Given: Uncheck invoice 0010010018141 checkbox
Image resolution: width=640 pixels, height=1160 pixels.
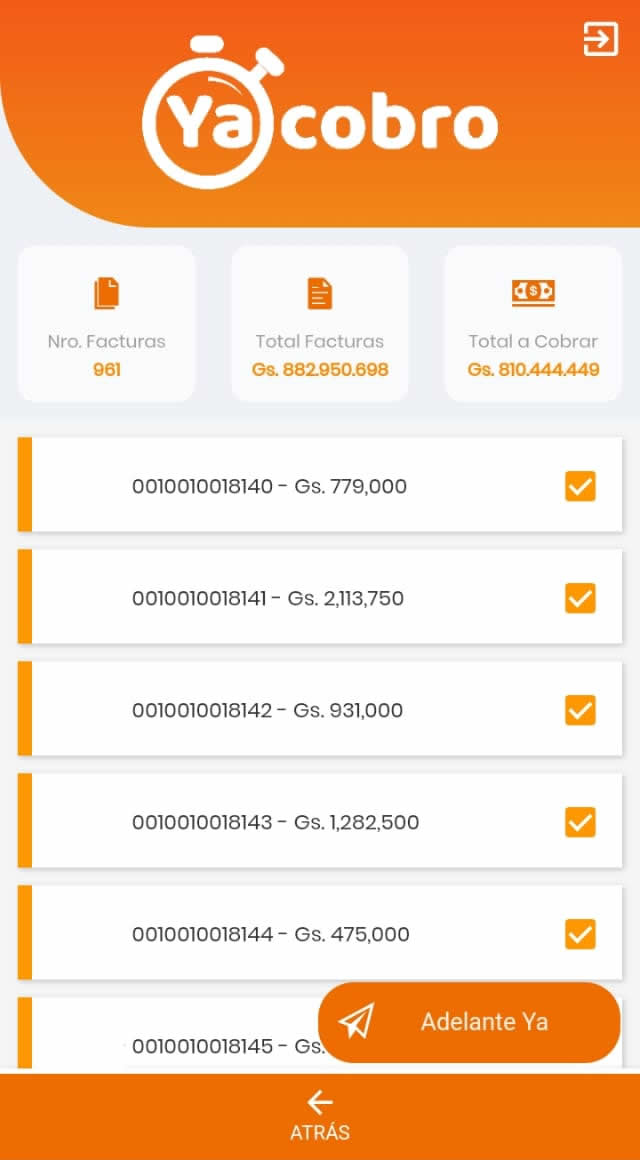Looking at the screenshot, I should 580,599.
